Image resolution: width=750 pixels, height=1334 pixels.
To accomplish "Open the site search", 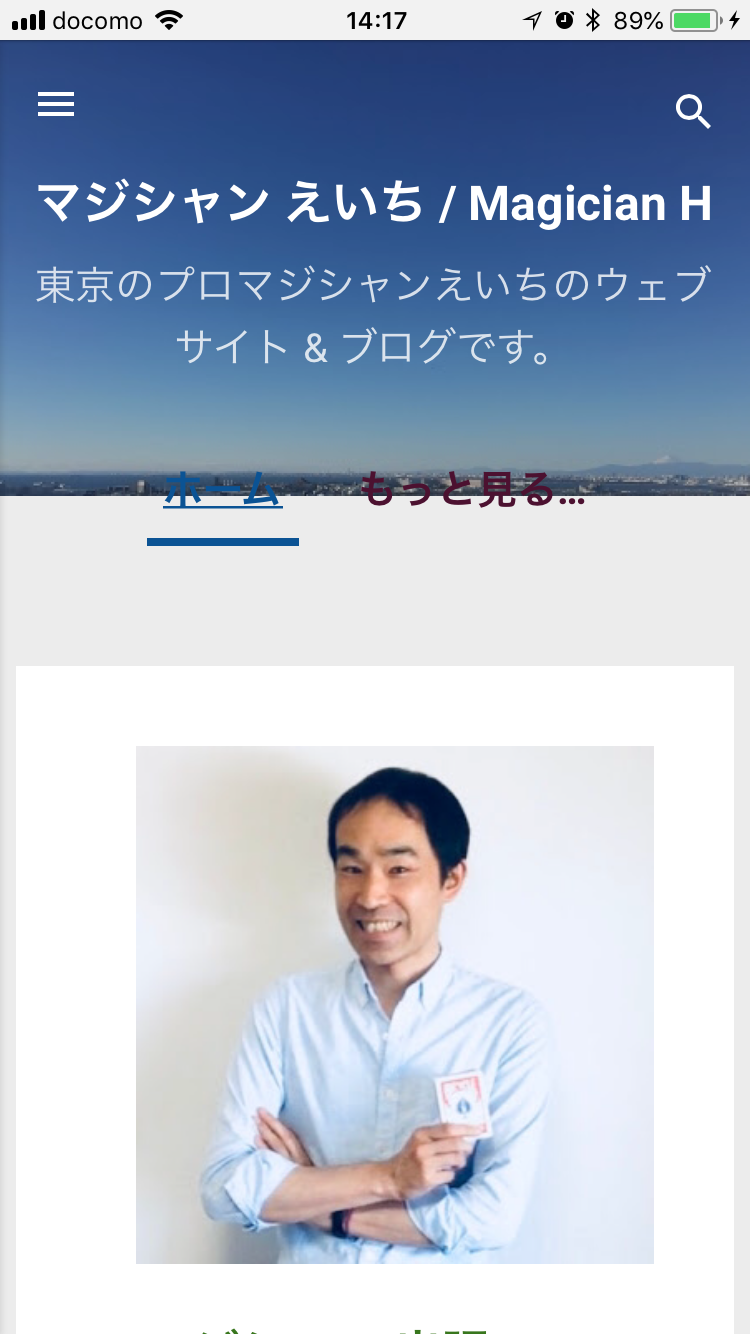I will [x=692, y=112].
